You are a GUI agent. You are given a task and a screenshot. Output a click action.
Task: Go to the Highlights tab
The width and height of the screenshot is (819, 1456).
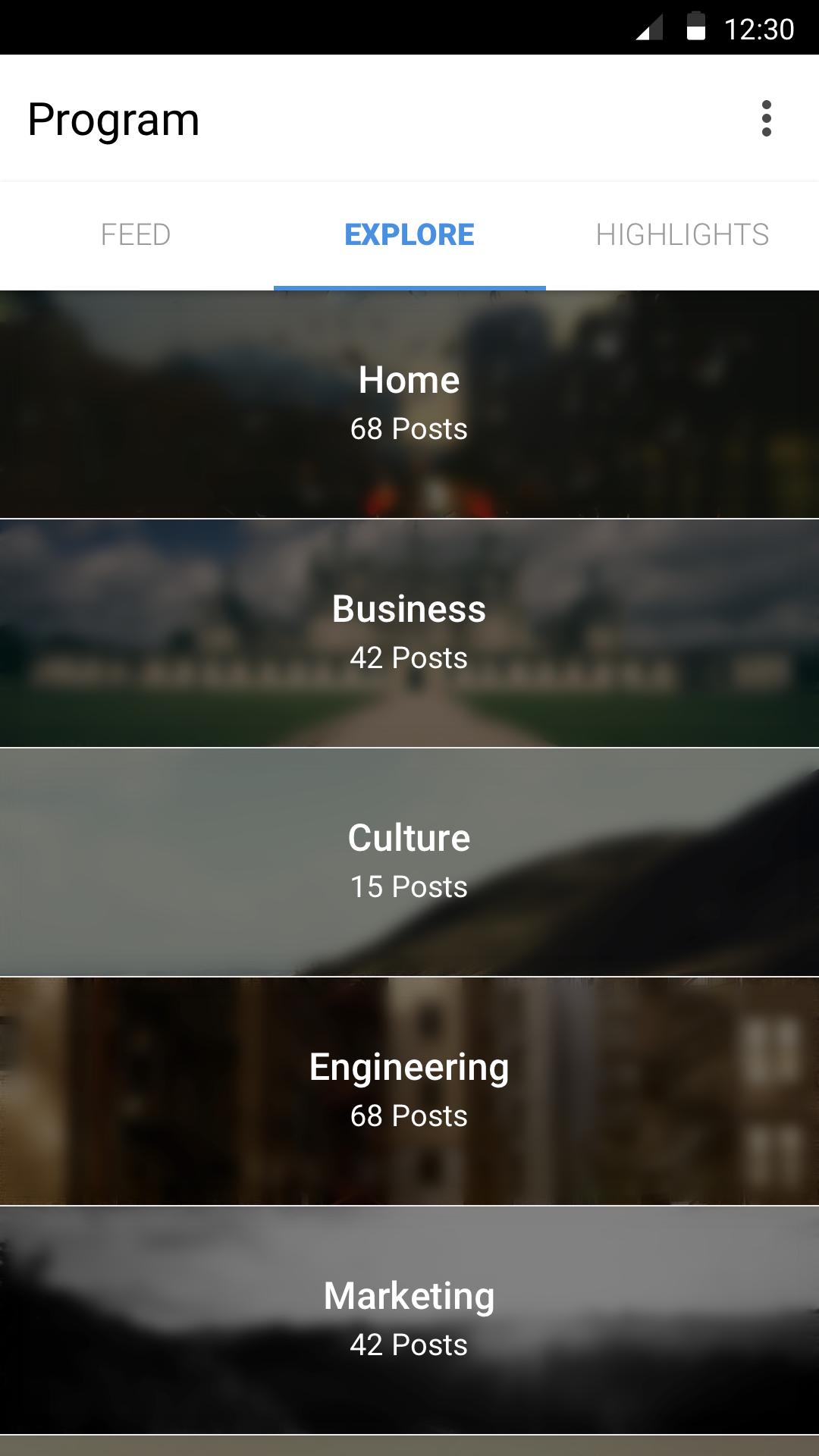pos(682,235)
